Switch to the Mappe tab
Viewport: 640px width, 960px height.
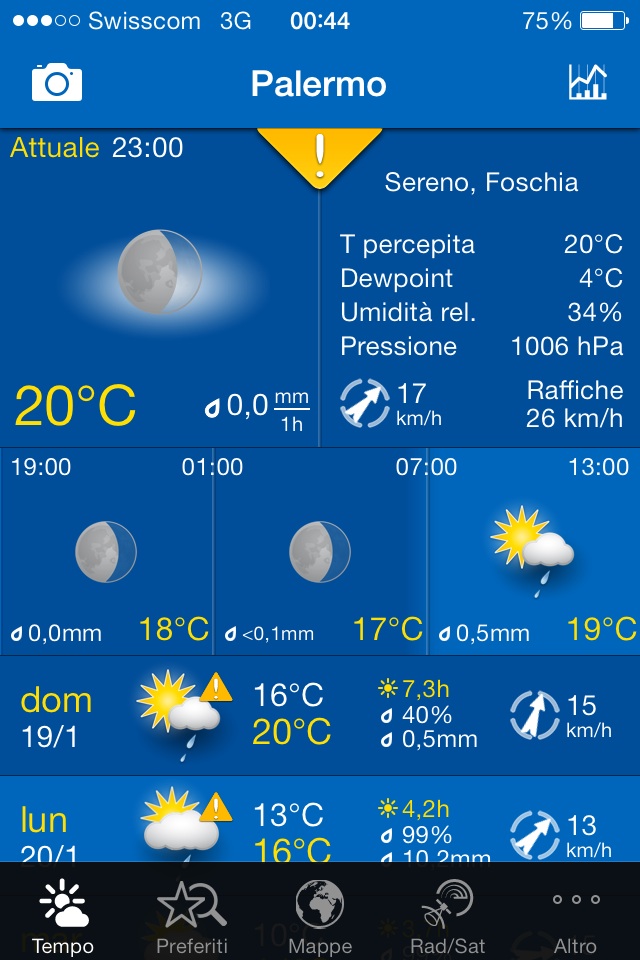tap(320, 916)
